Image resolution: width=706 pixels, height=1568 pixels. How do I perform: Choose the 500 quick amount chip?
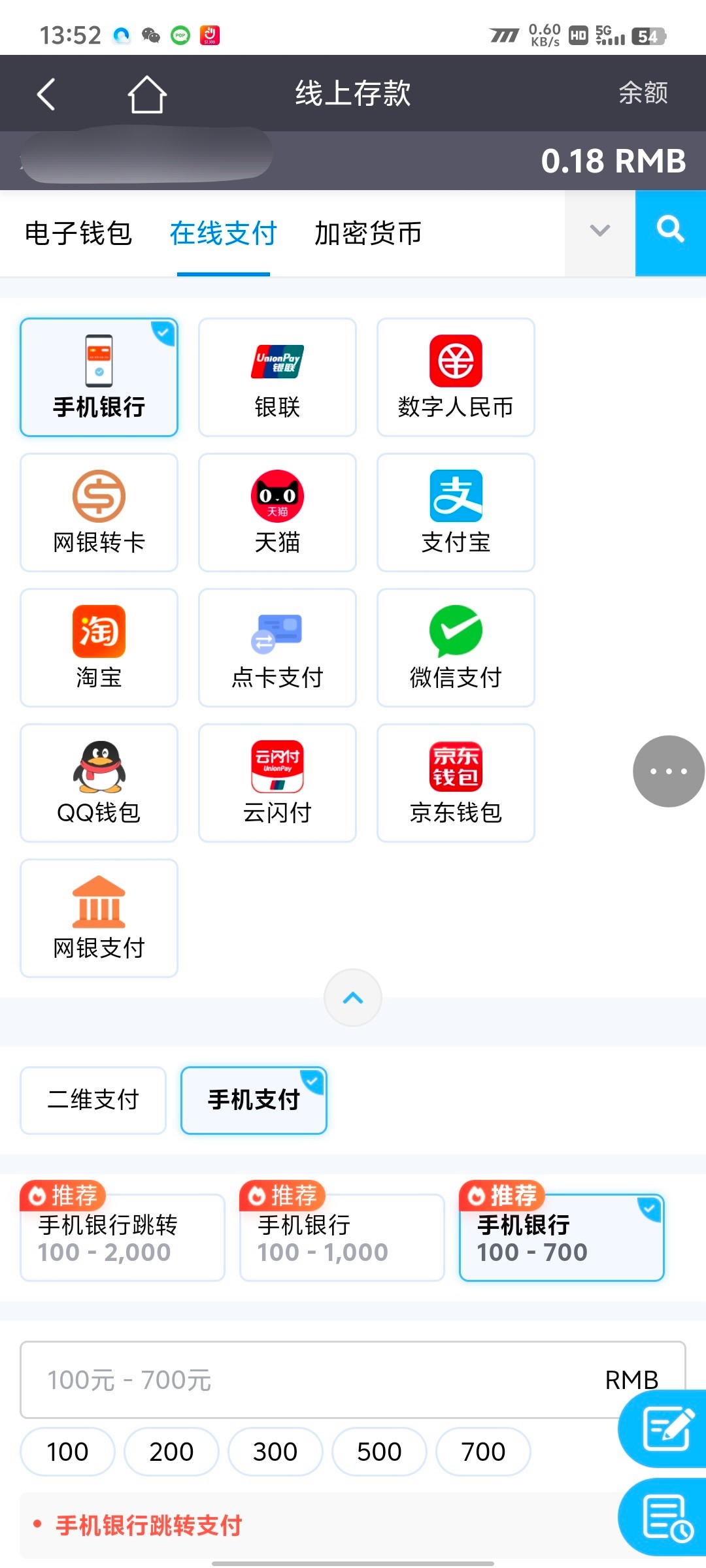[x=379, y=1452]
